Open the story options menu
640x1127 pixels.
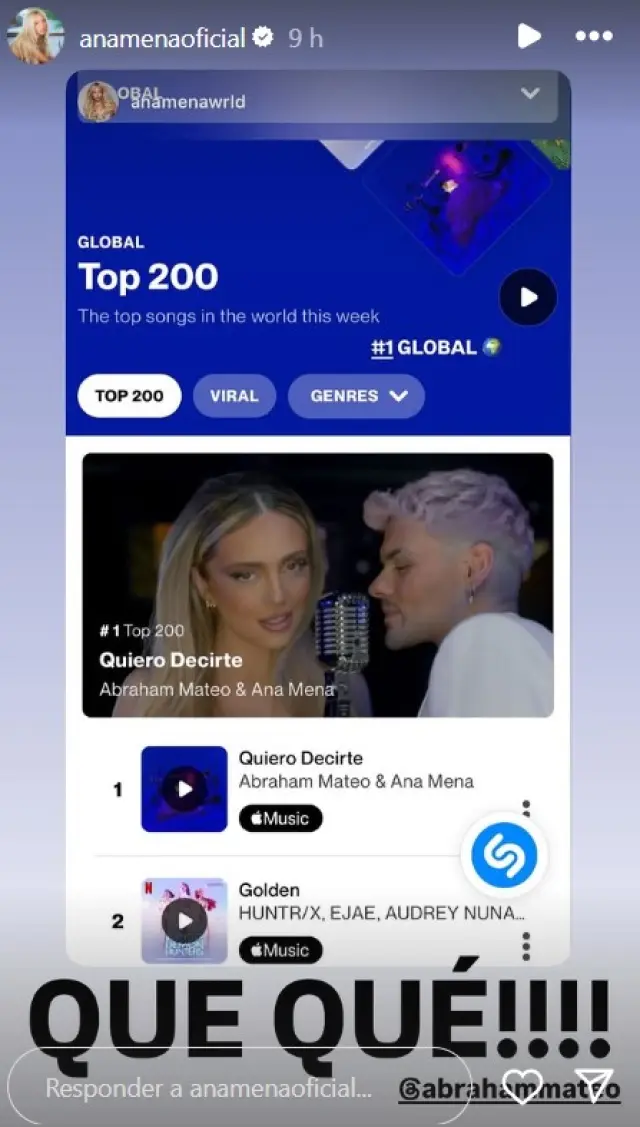coord(593,37)
